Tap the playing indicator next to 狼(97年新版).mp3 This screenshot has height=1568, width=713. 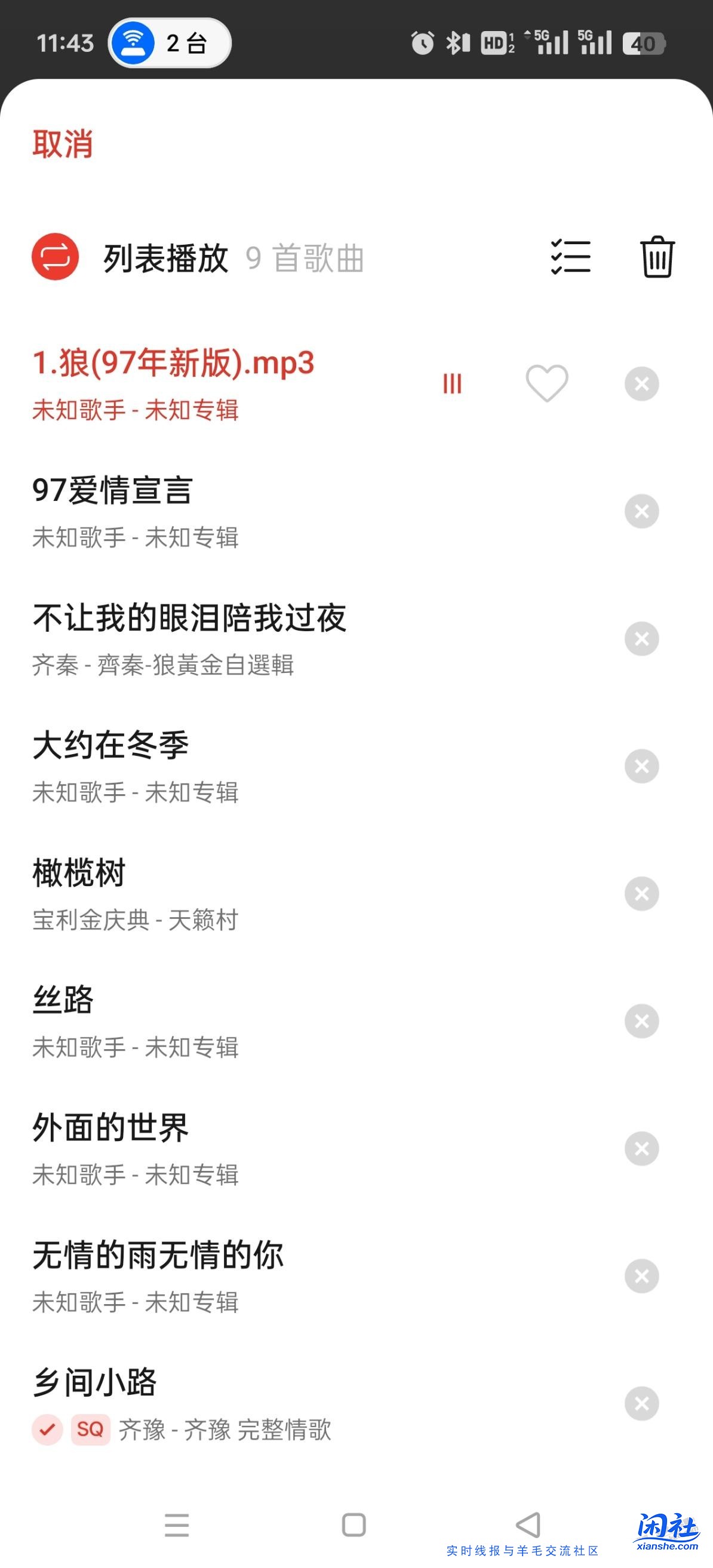453,383
